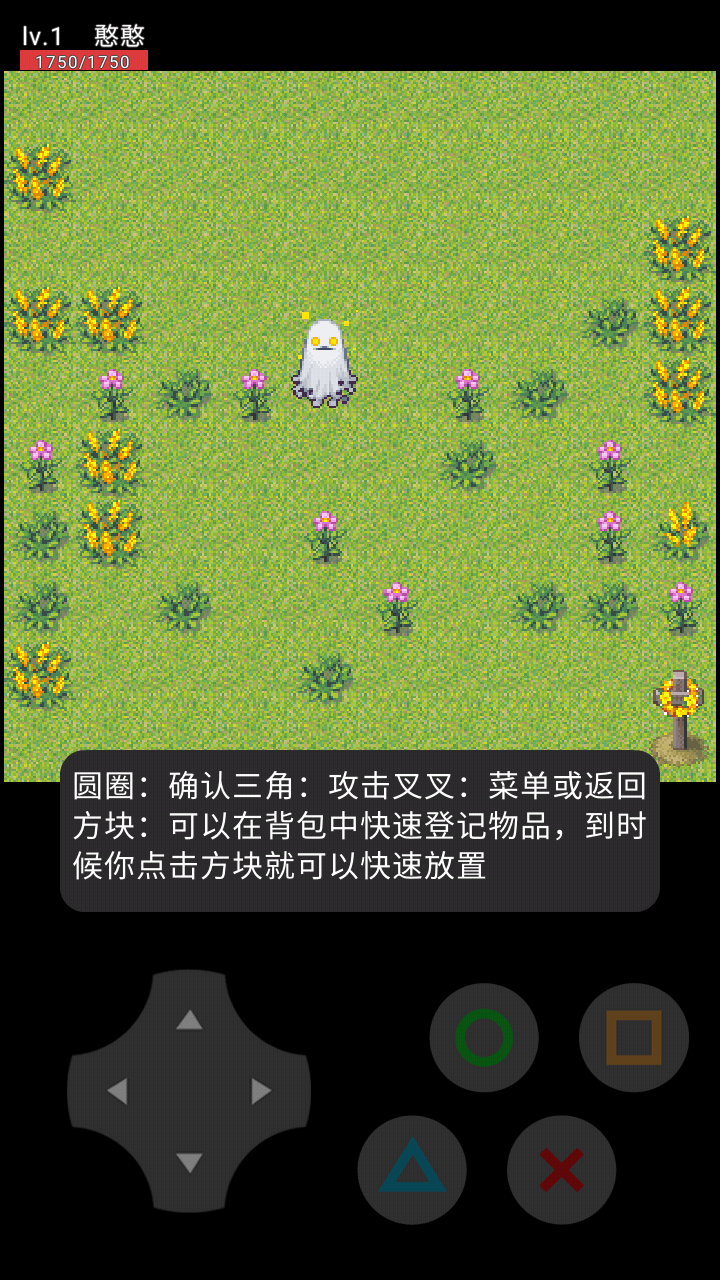Tap the dialog box to advance text
Image resolution: width=720 pixels, height=1280 pixels.
click(x=360, y=830)
